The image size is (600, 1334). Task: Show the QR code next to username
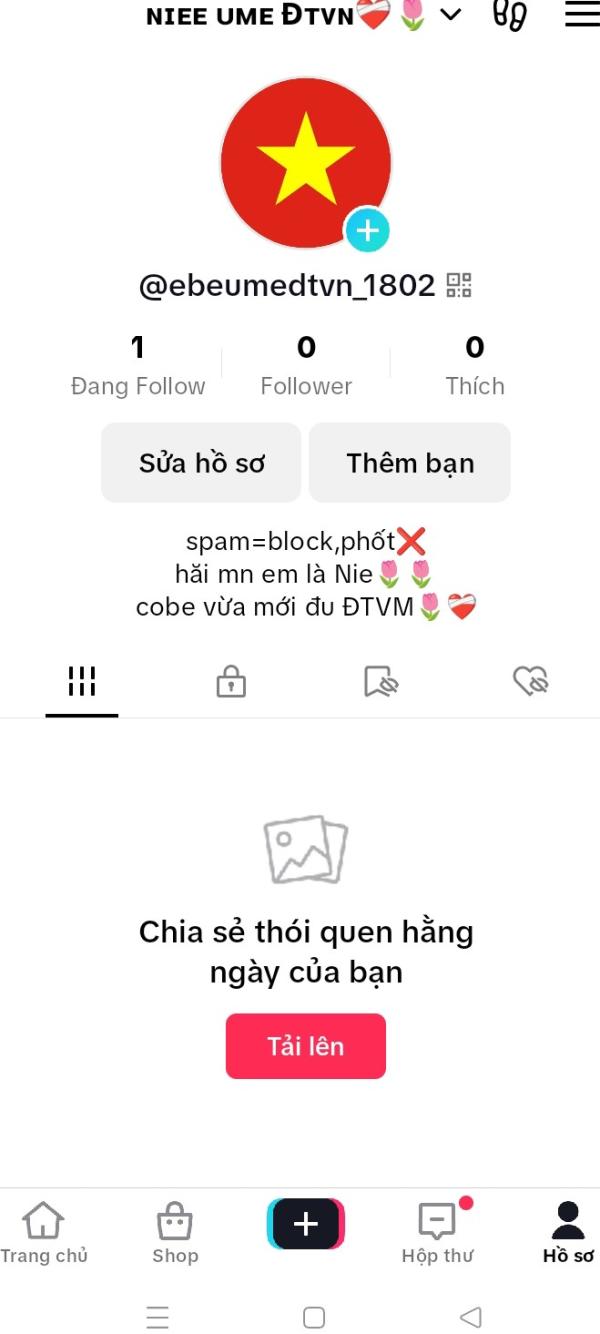(459, 286)
